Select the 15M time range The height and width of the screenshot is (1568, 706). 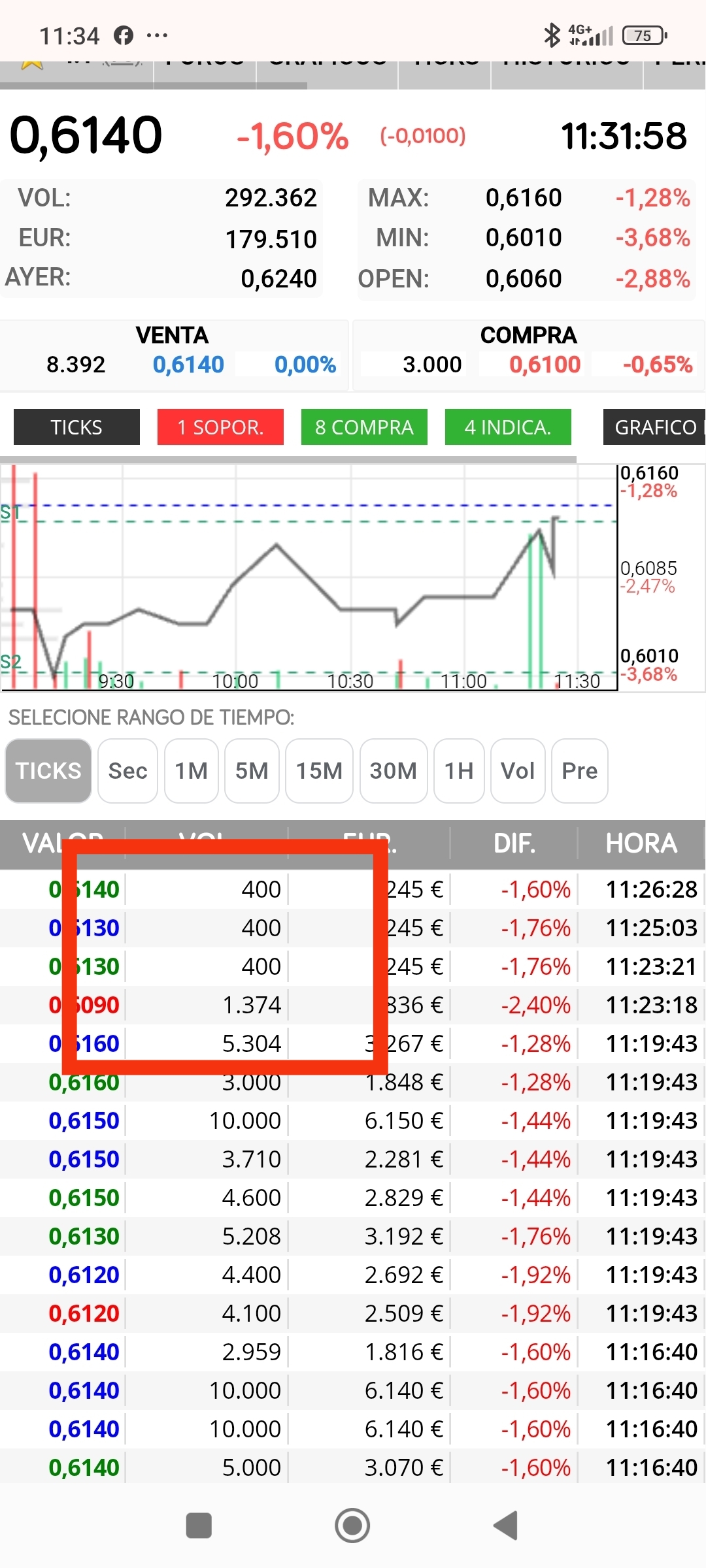tap(319, 771)
